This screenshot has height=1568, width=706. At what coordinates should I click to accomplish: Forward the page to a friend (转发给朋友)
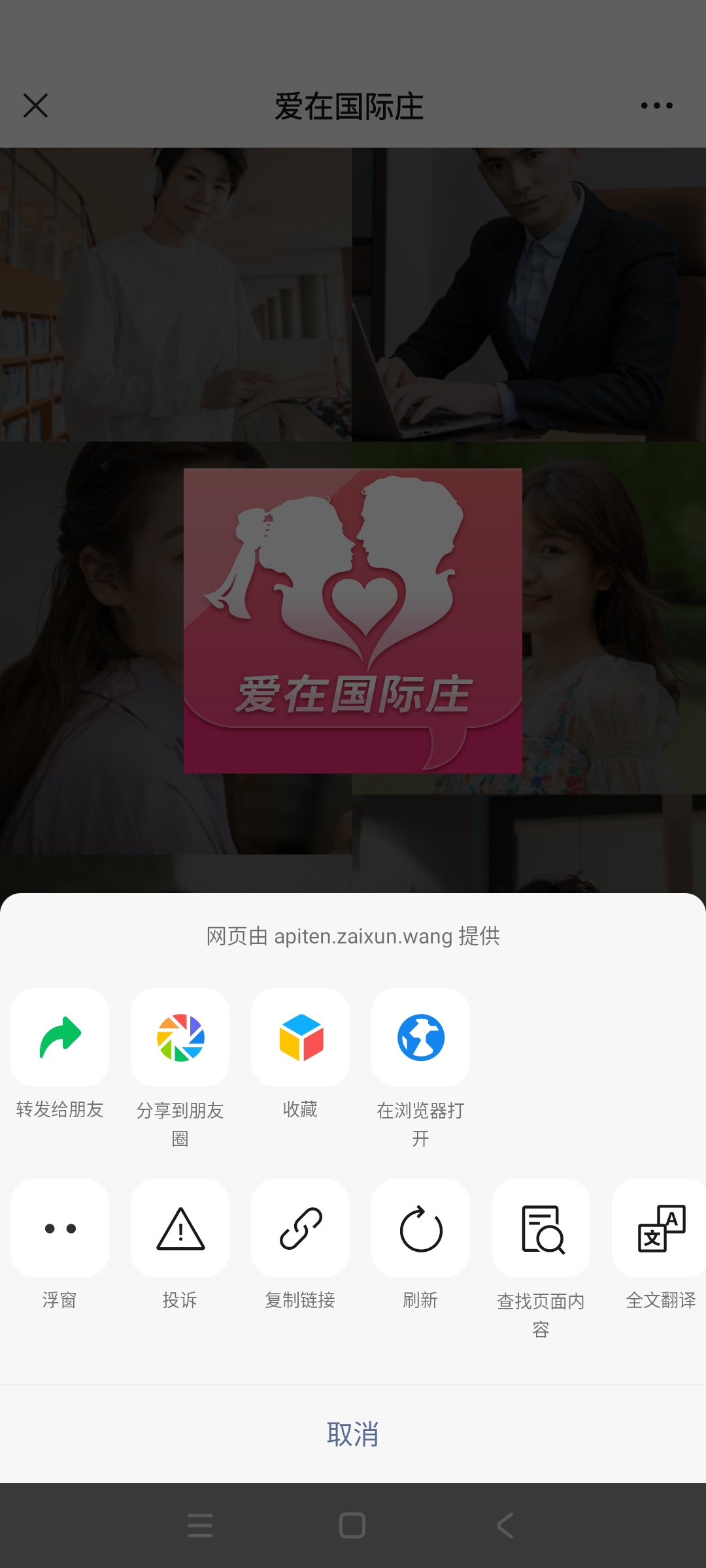tap(59, 1037)
